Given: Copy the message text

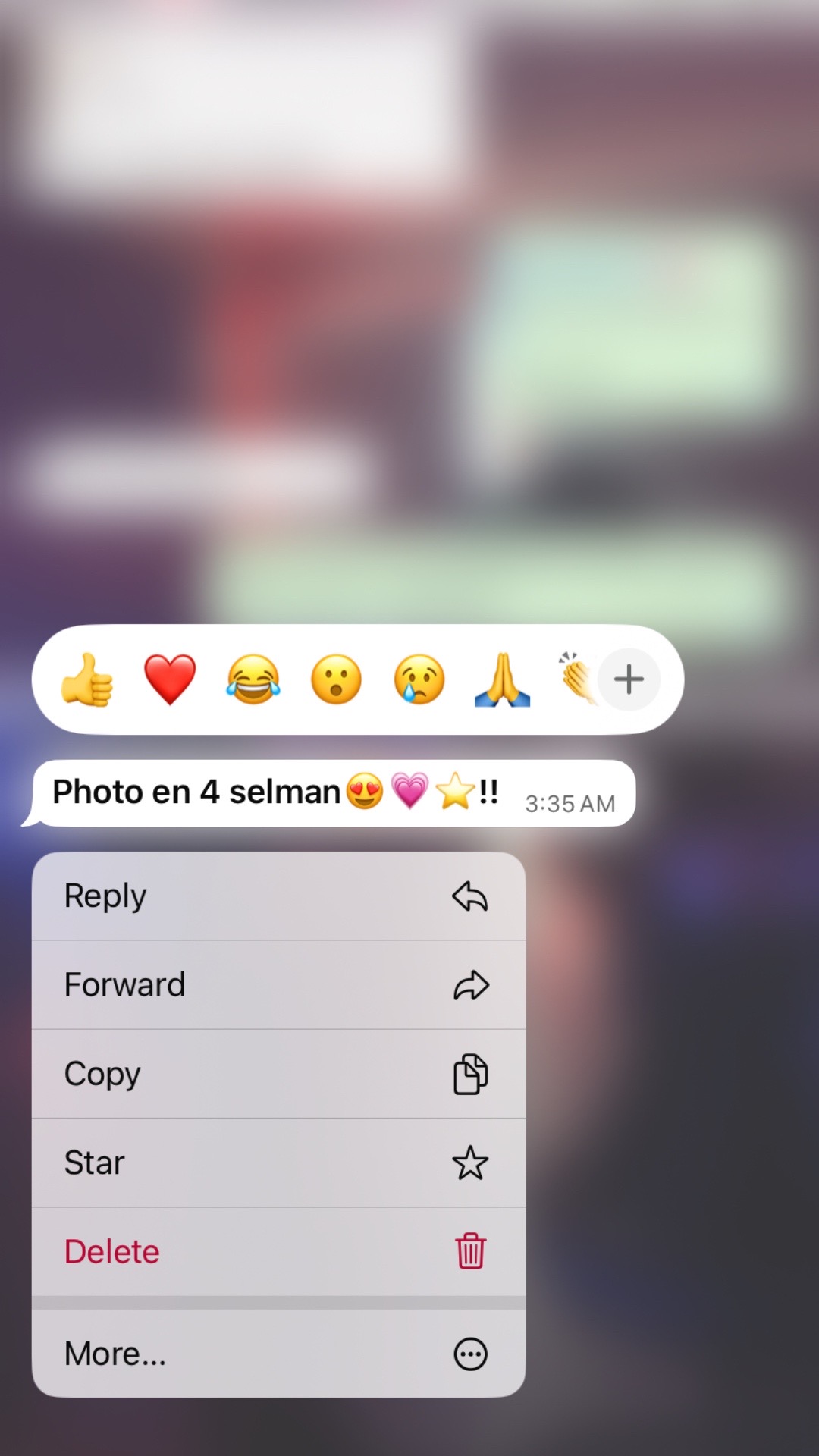Looking at the screenshot, I should tap(278, 1074).
